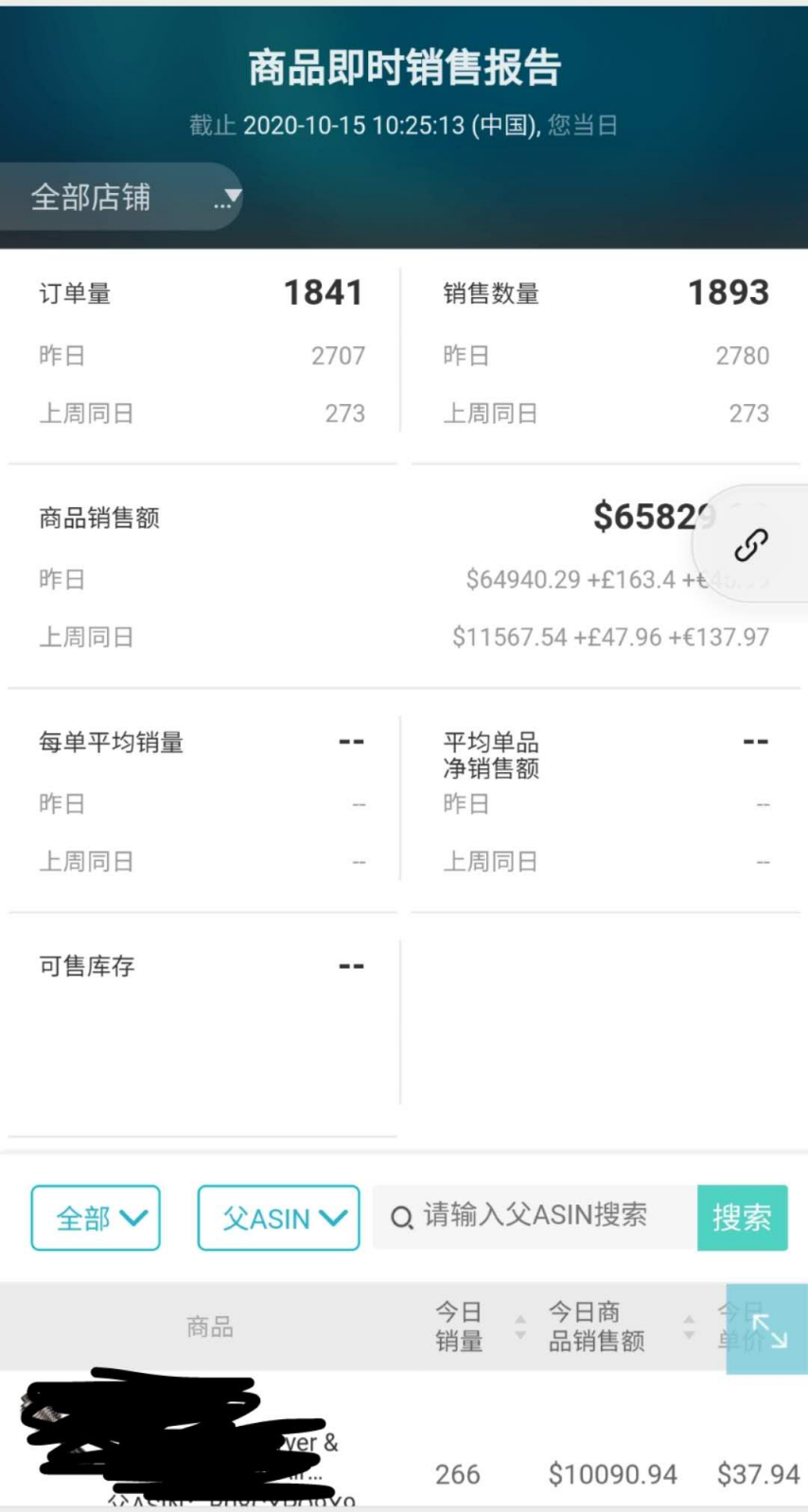Tap the magnifier search icon

[401, 1218]
